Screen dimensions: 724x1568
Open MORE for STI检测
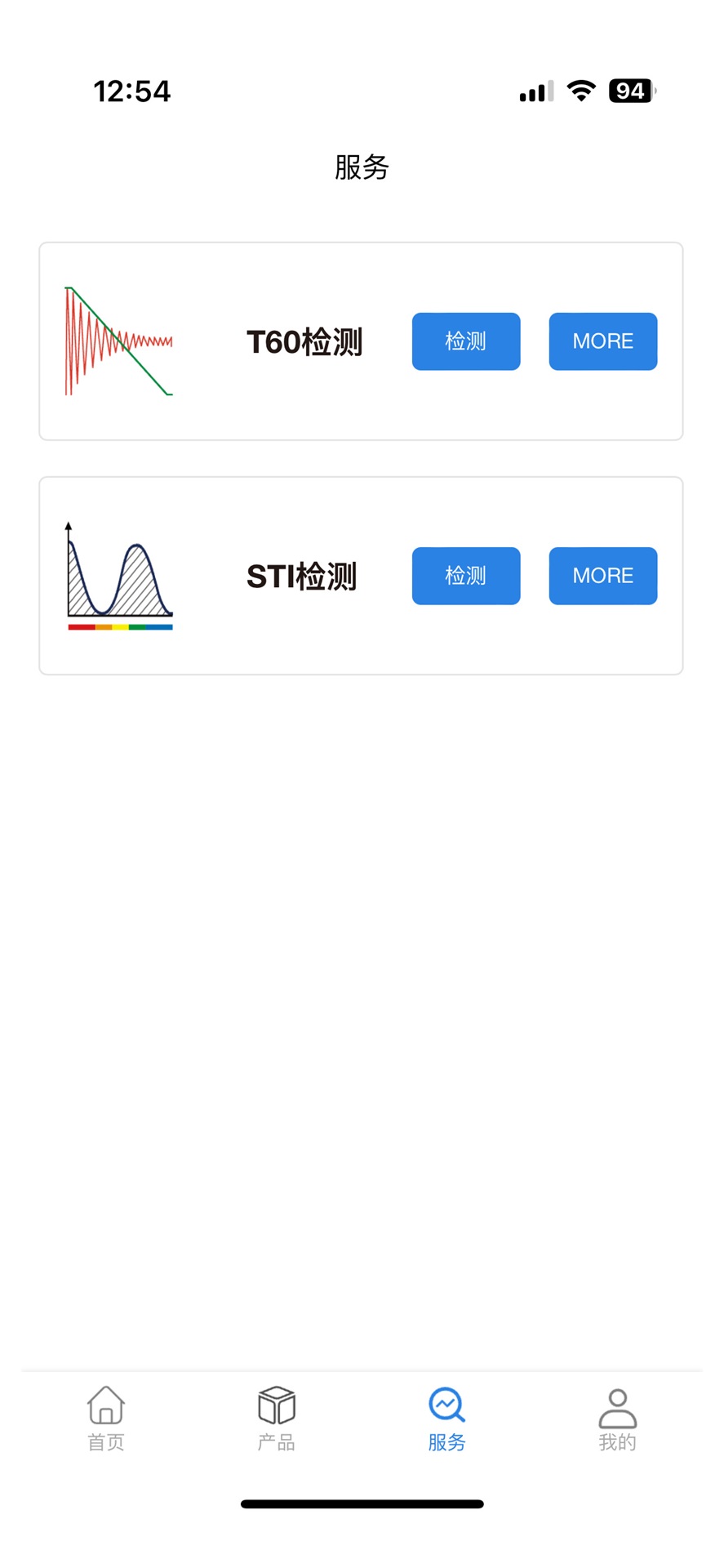[x=603, y=576]
